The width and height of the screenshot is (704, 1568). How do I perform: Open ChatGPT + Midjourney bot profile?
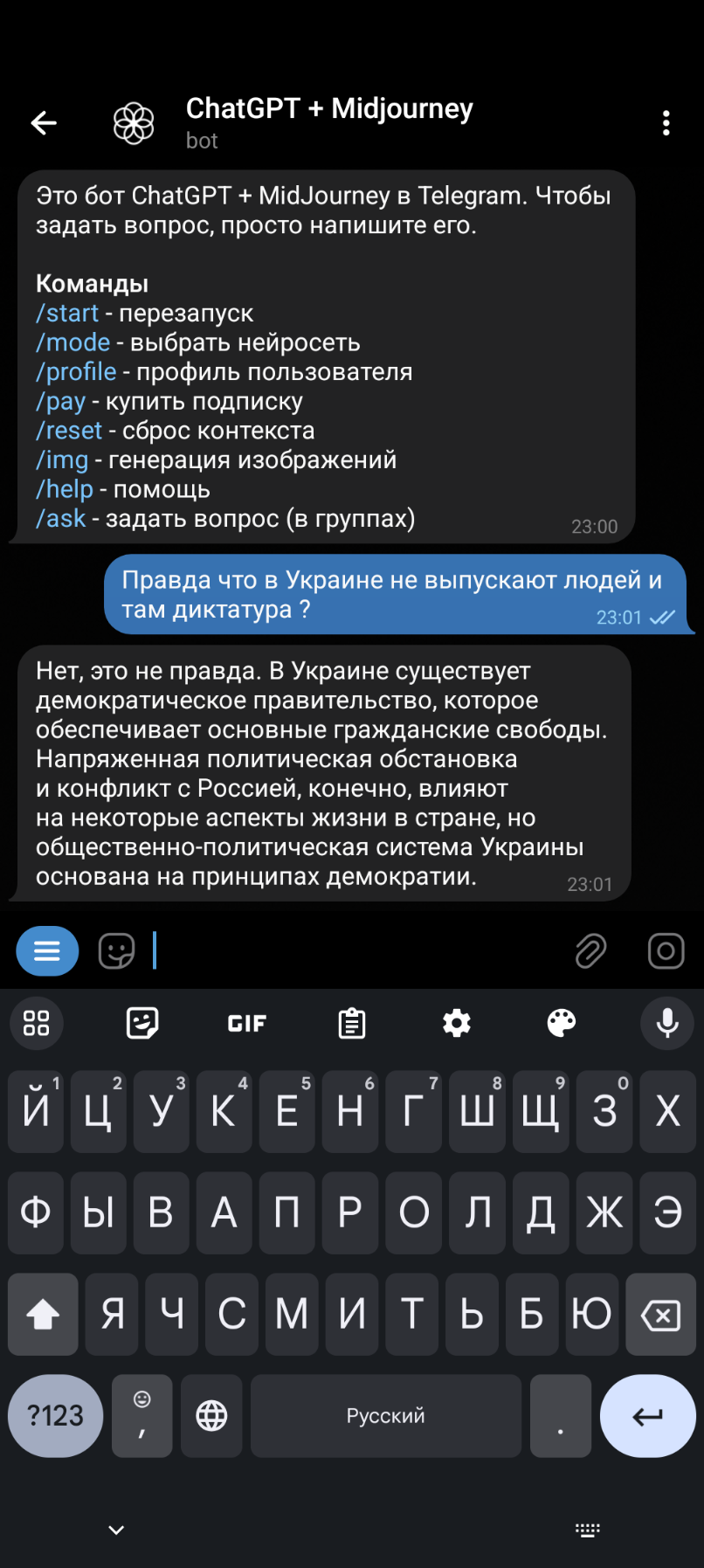(328, 122)
